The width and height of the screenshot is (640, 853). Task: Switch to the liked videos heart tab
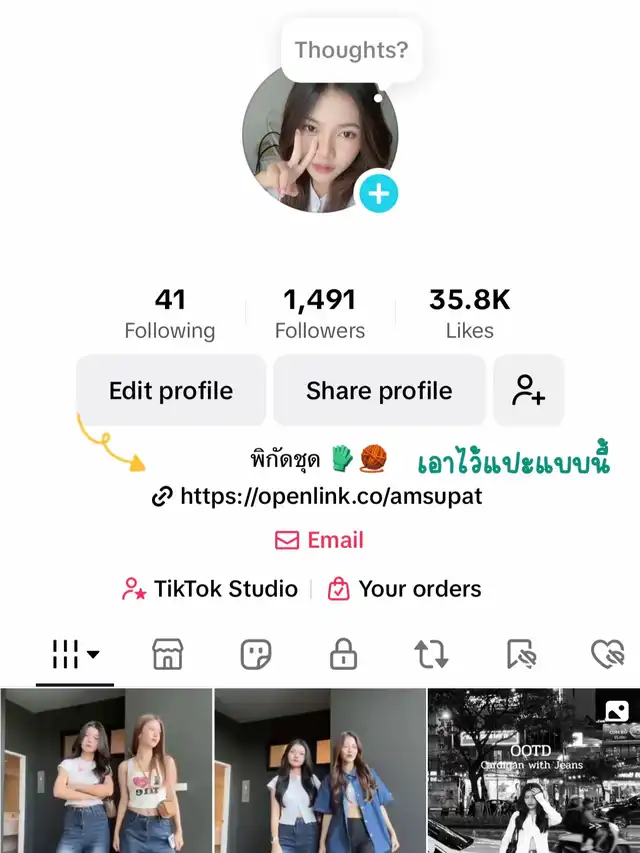(x=606, y=655)
